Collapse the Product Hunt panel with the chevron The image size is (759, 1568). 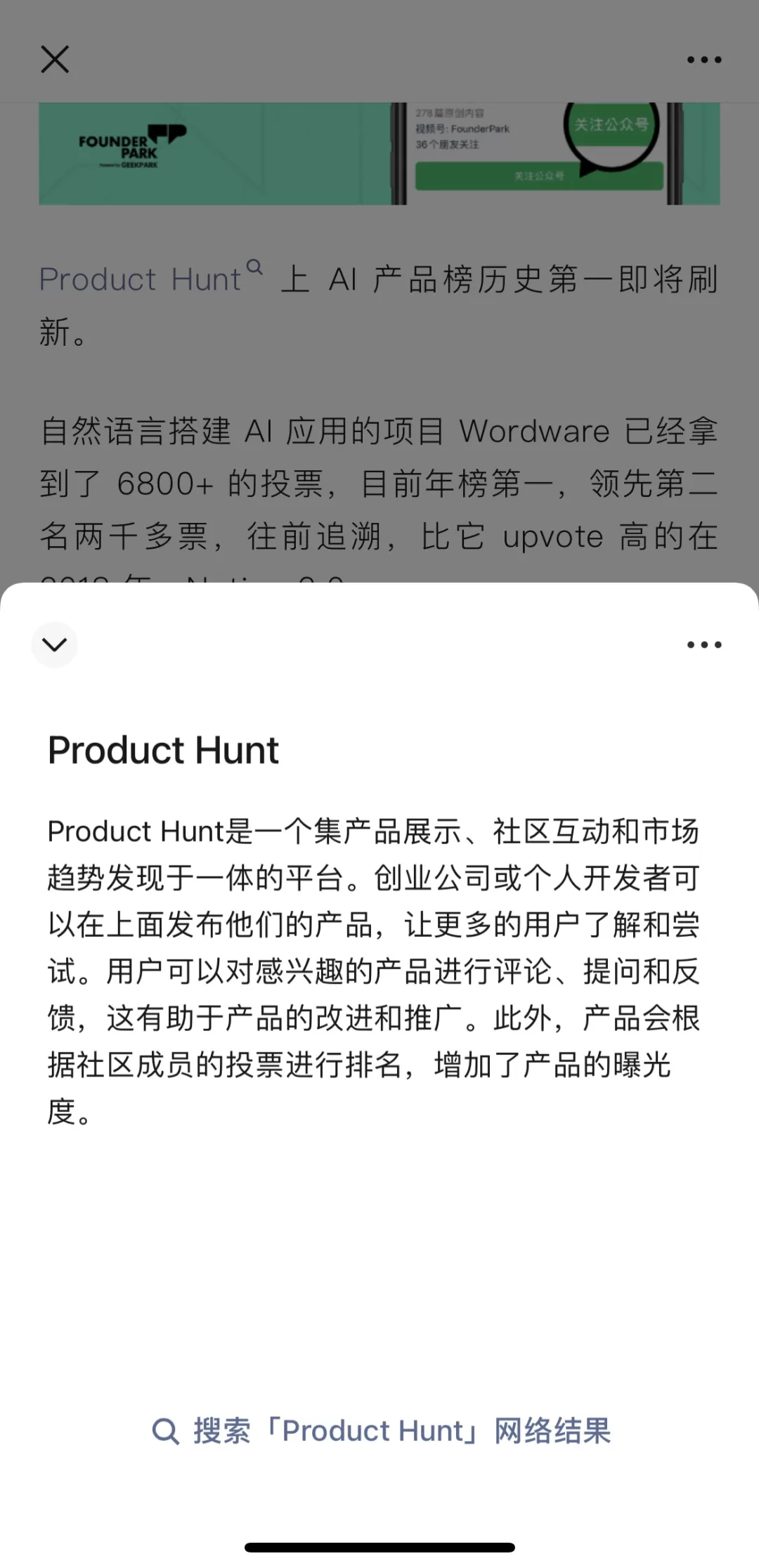[x=55, y=644]
